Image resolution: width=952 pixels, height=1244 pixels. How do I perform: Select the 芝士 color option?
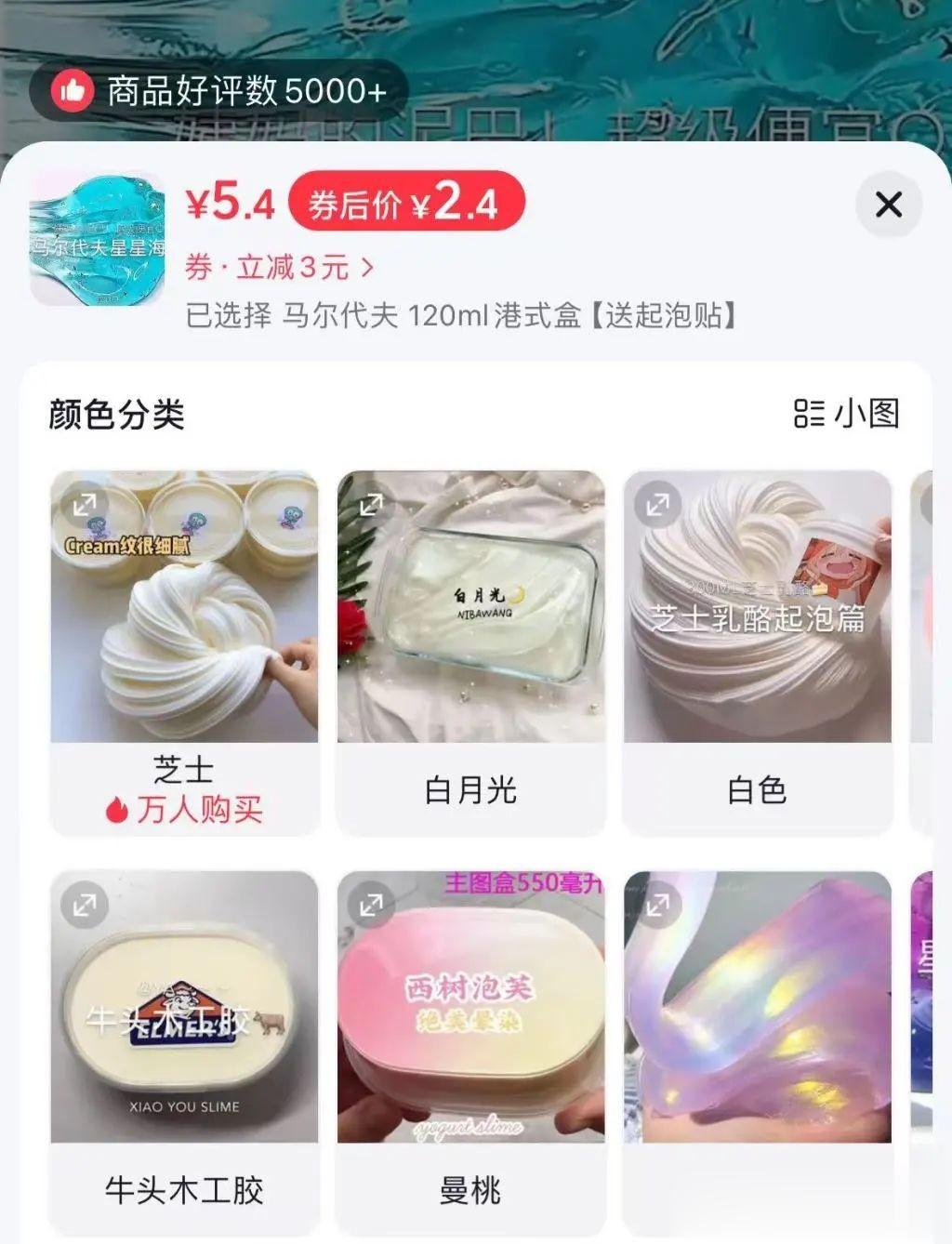pyautogui.click(x=184, y=651)
